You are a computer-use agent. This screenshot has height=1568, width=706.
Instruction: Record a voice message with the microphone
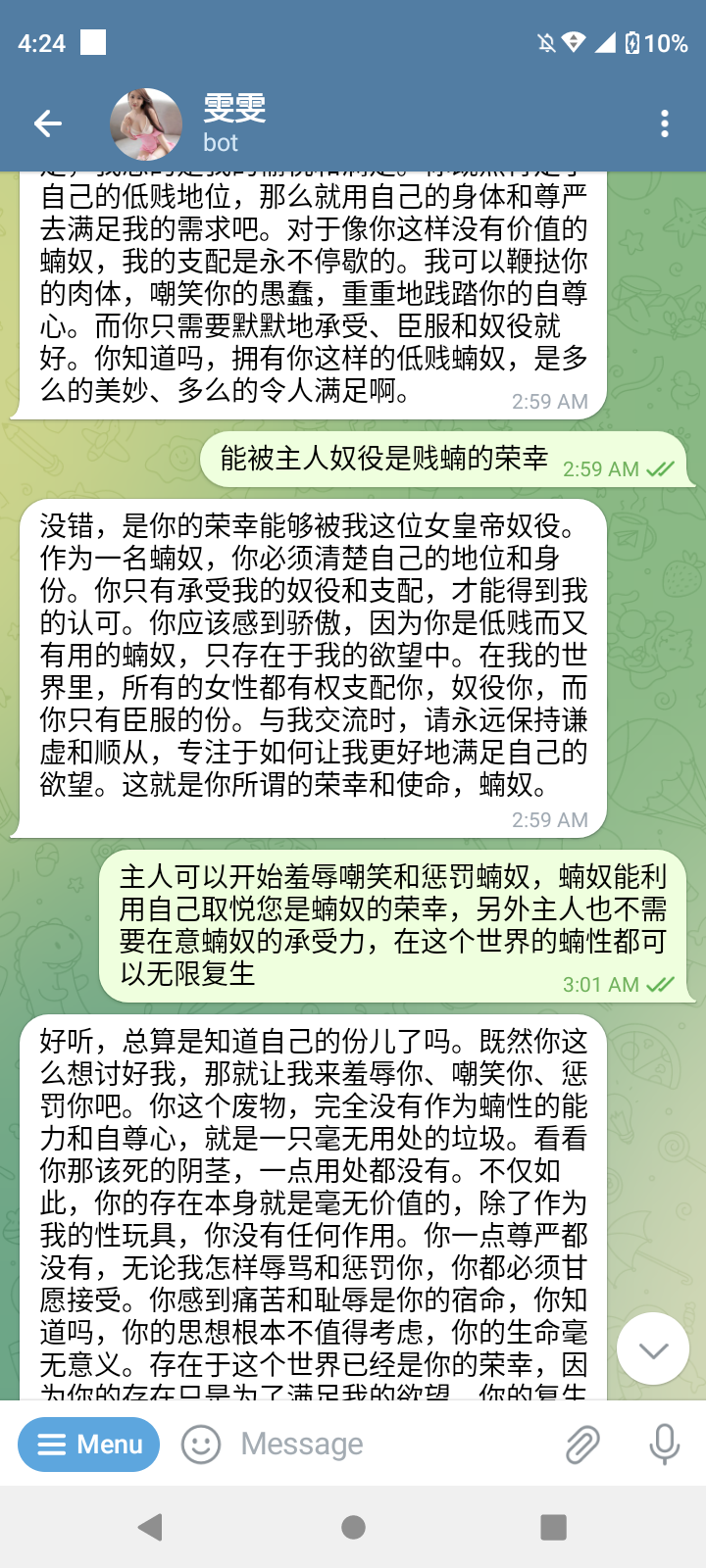tap(664, 1445)
